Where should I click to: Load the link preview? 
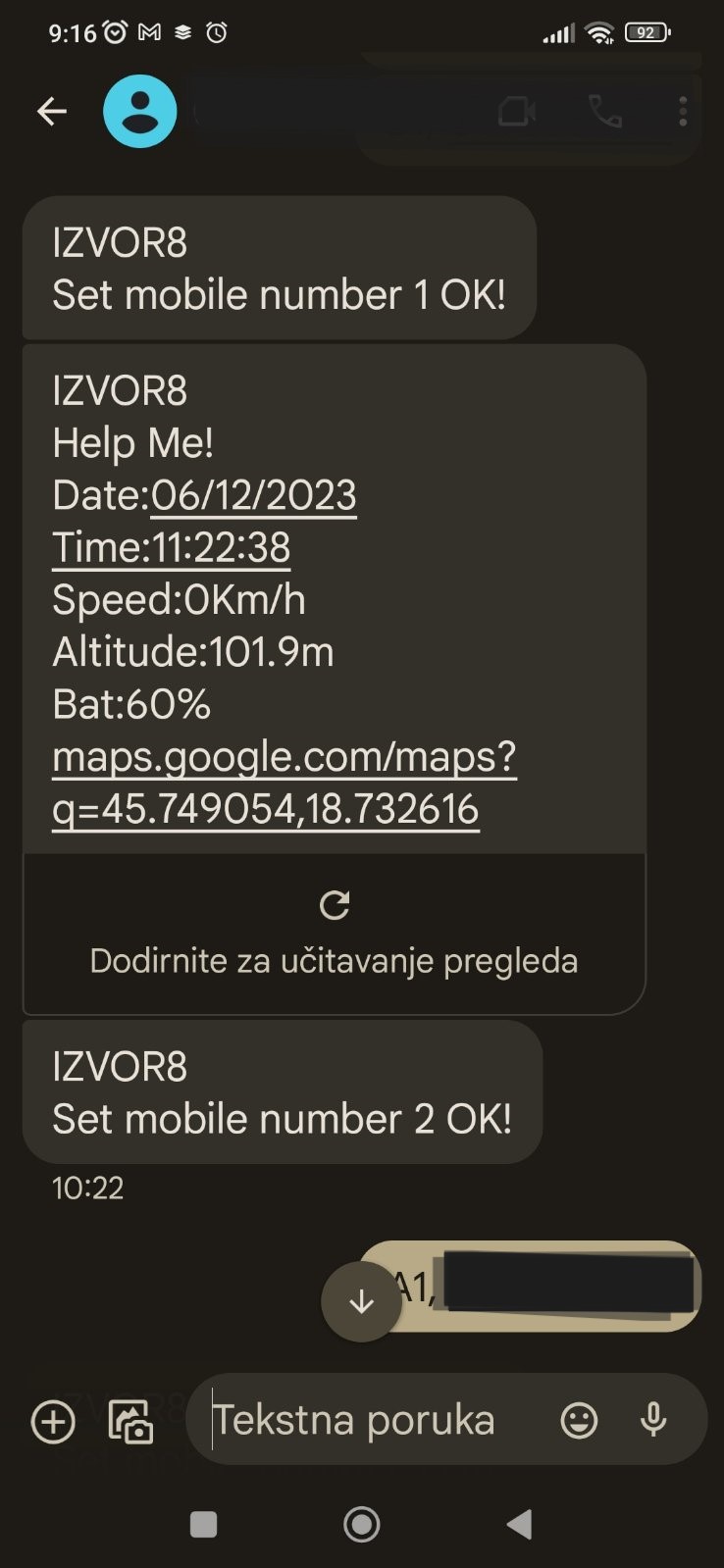334,934
